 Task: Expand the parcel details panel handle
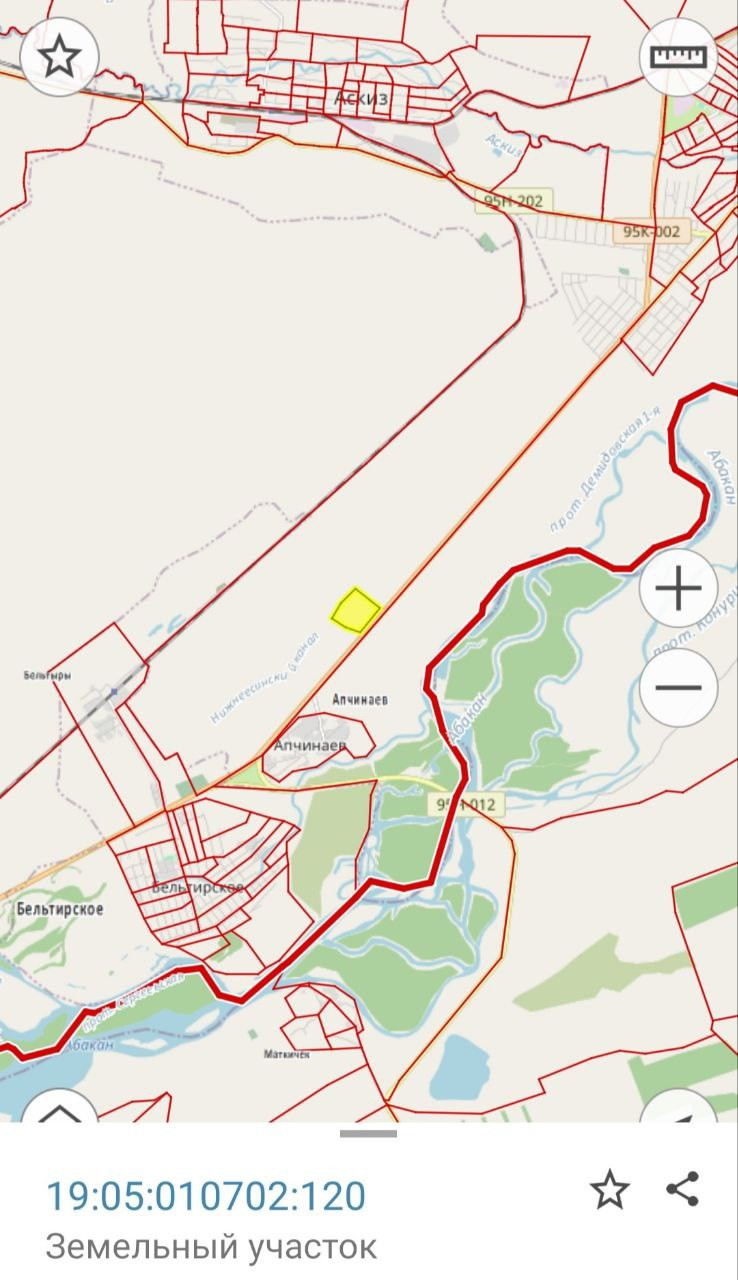click(x=368, y=1133)
